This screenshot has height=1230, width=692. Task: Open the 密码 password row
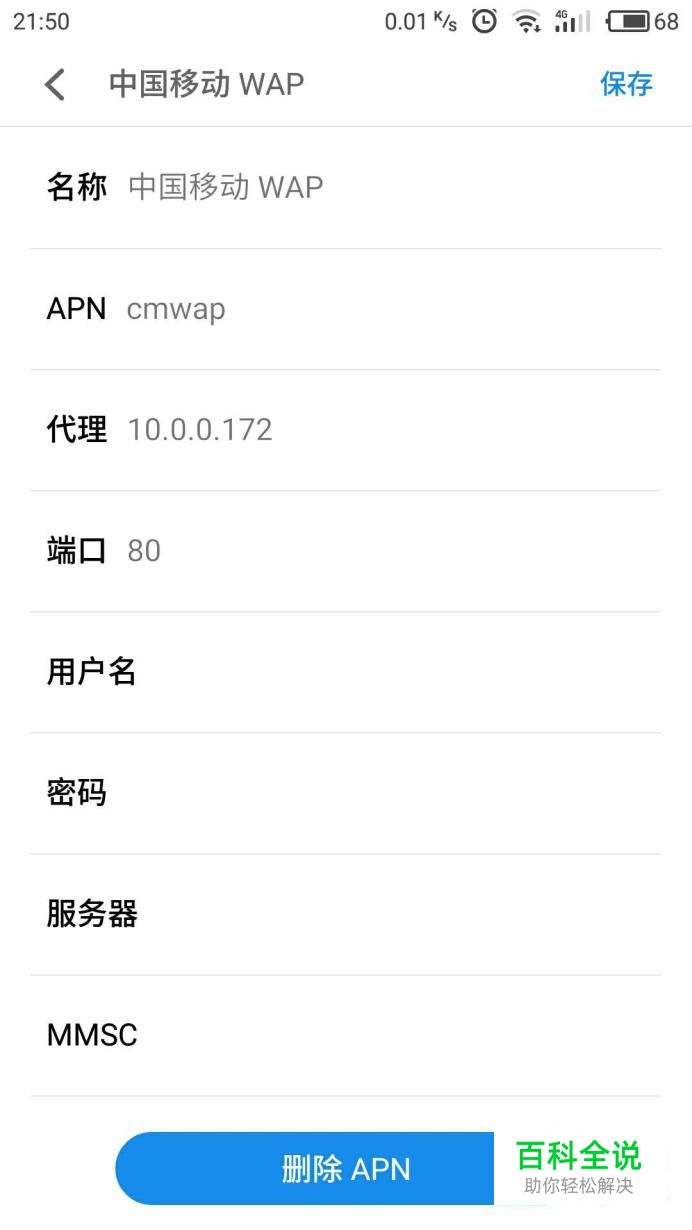pos(346,793)
